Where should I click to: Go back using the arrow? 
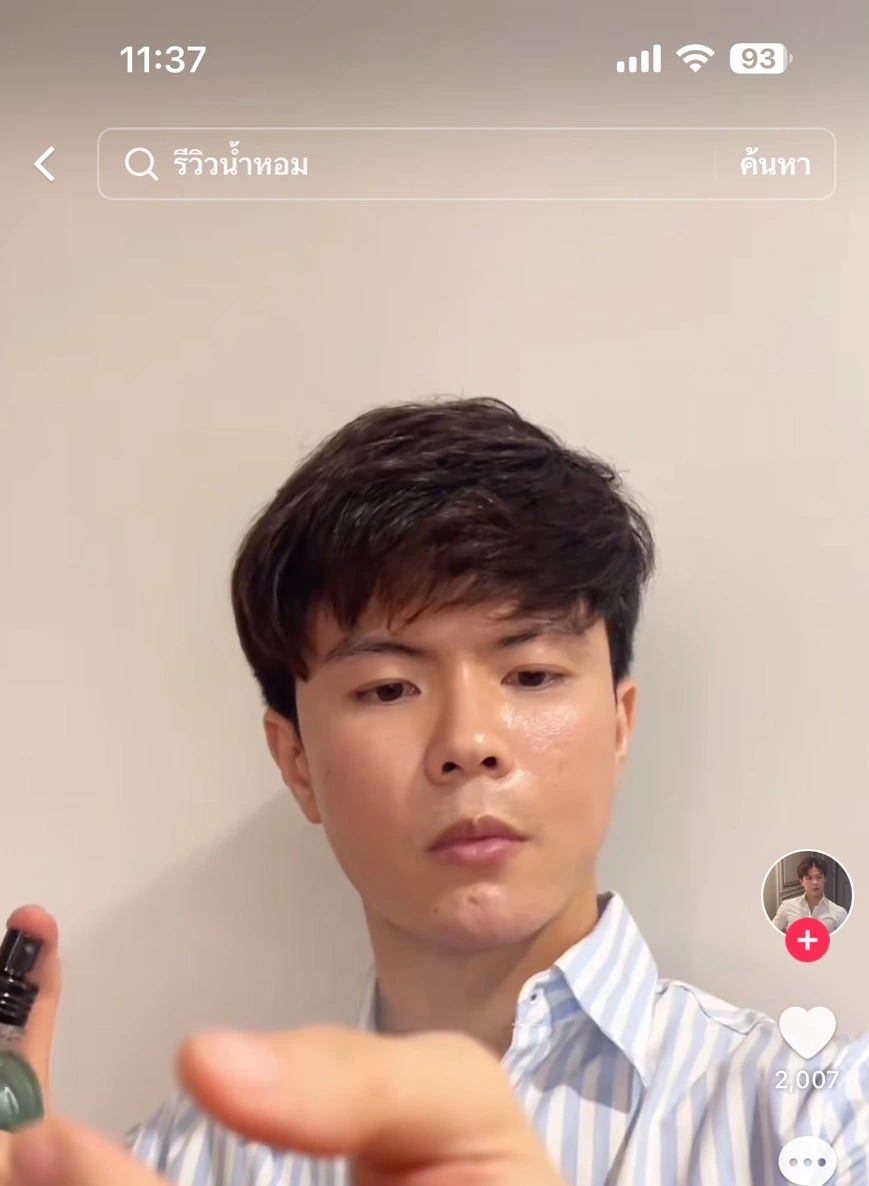point(45,164)
